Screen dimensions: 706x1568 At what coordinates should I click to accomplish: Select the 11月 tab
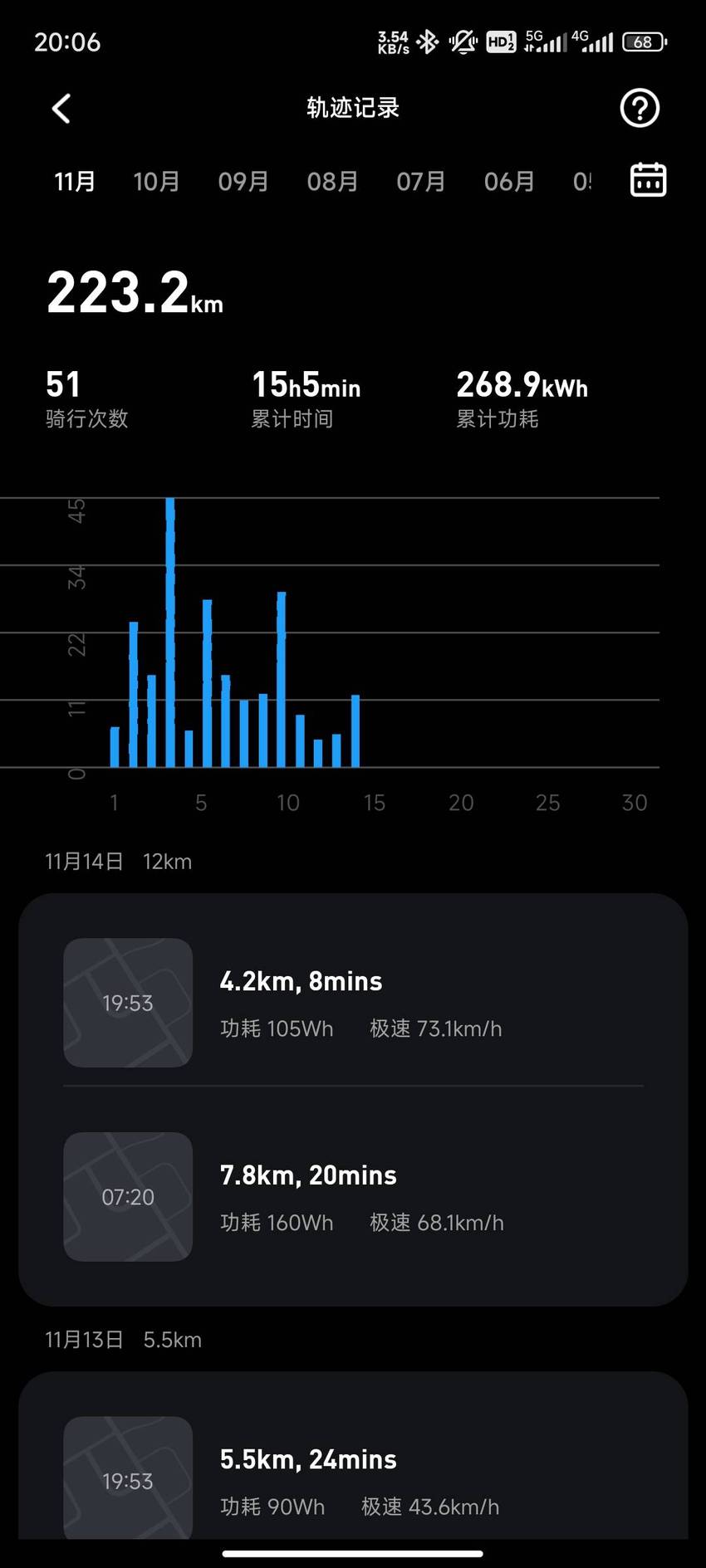coord(75,181)
